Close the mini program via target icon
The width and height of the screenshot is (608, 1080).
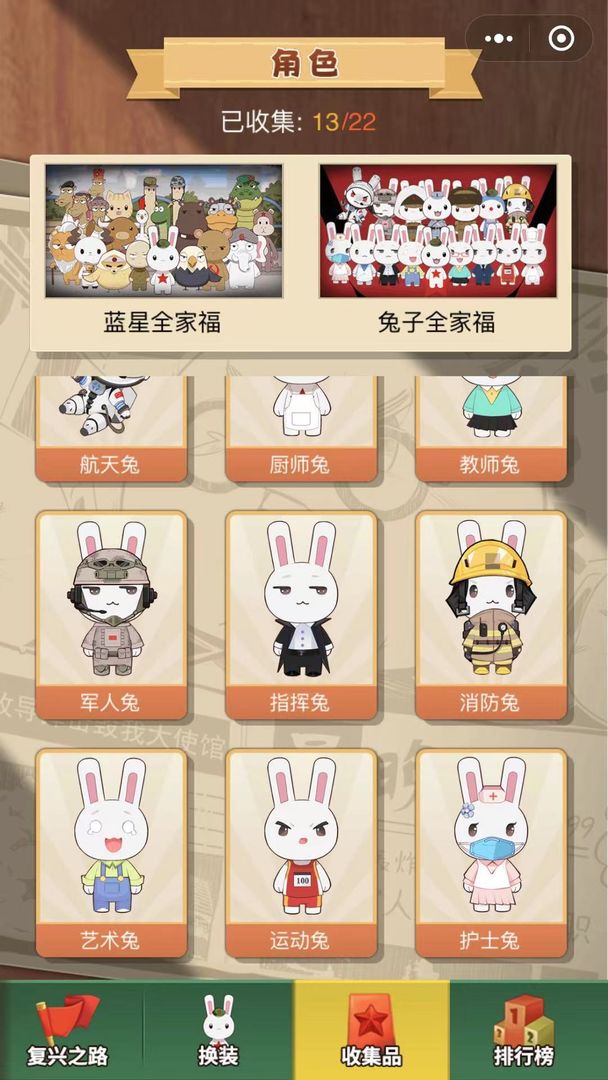[x=562, y=39]
